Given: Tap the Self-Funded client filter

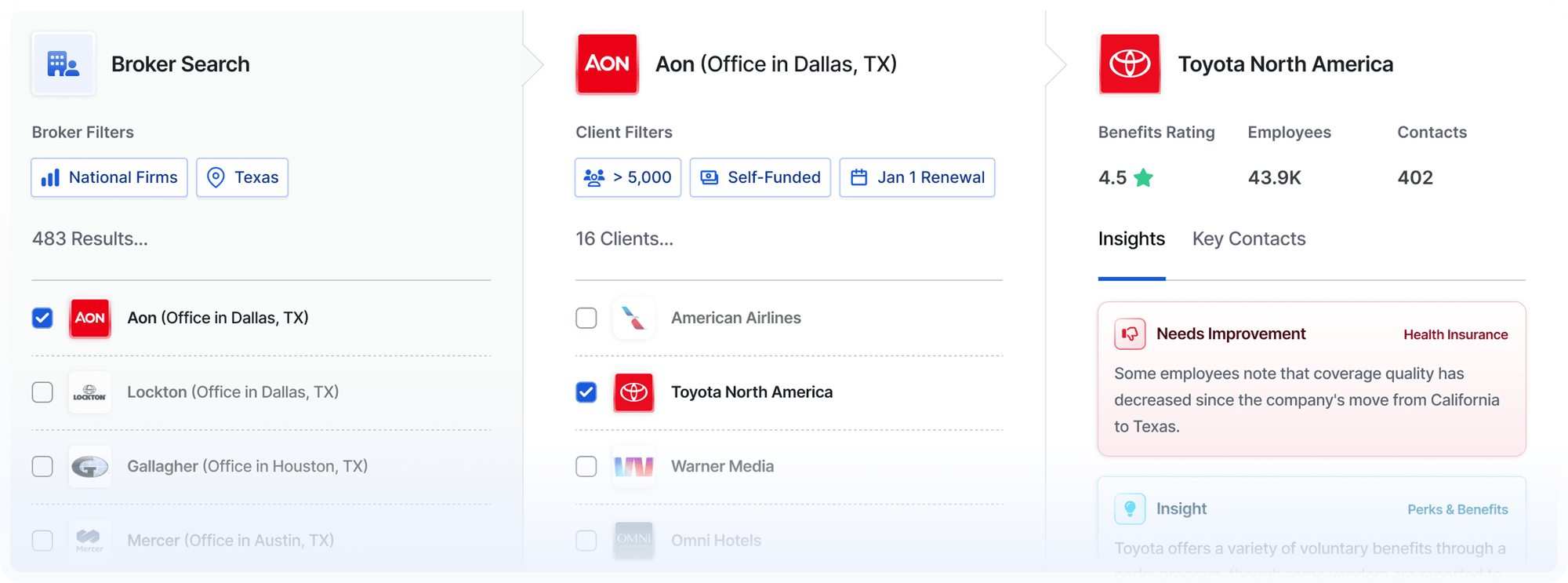Looking at the screenshot, I should point(760,177).
